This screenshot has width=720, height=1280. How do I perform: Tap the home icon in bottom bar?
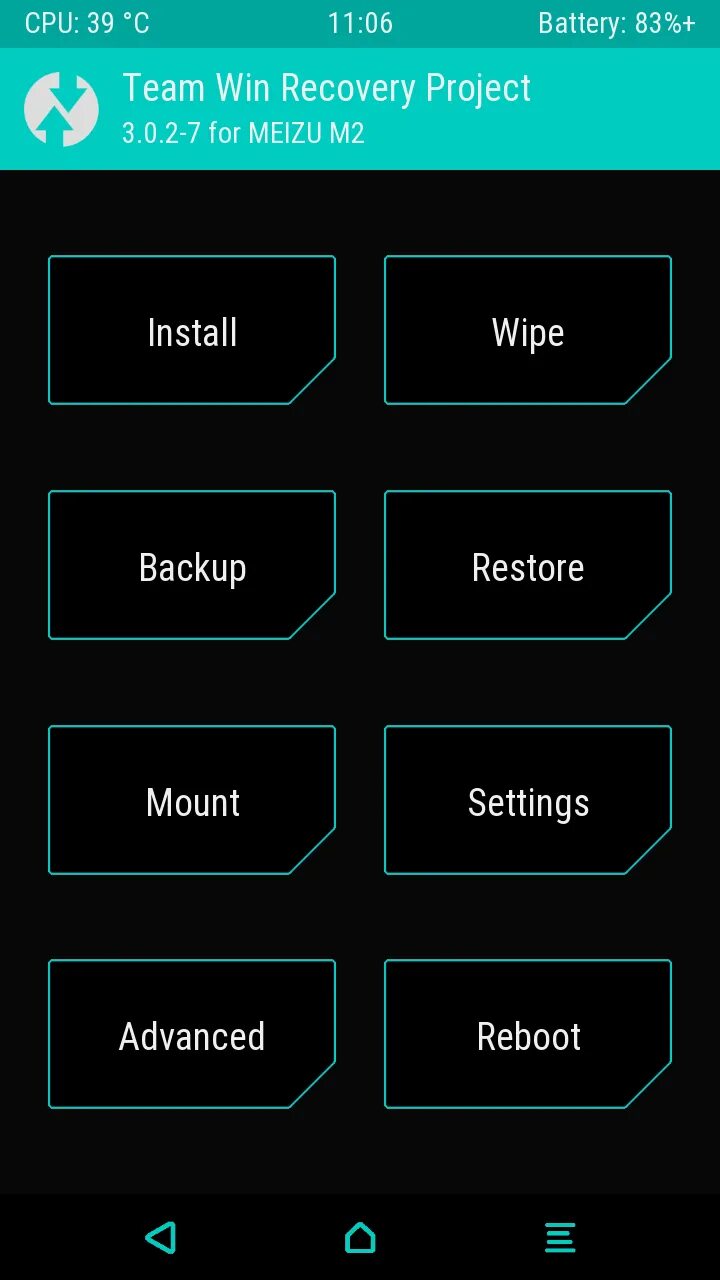pos(360,1237)
